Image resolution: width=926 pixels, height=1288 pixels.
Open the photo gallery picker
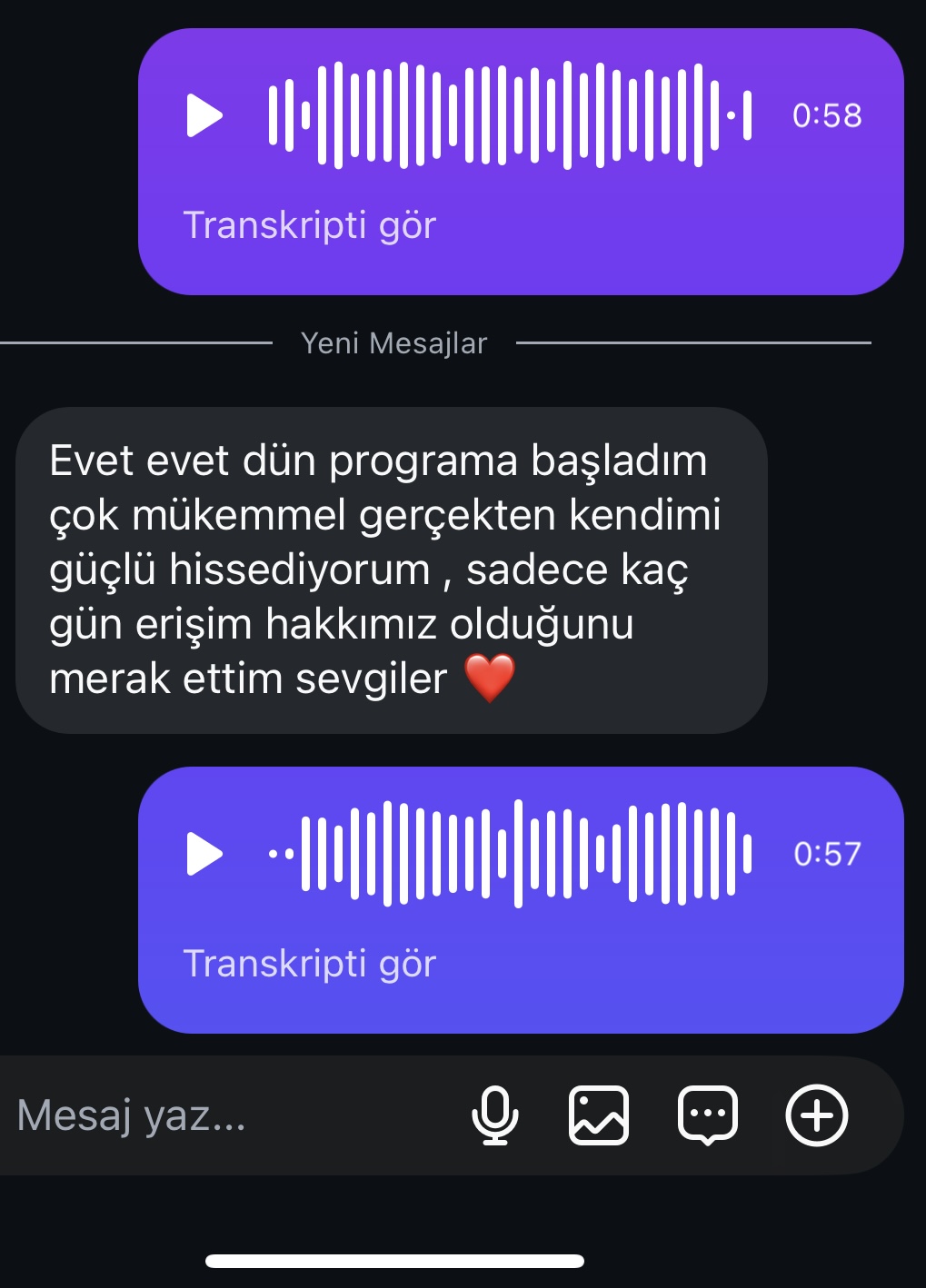coord(599,1115)
